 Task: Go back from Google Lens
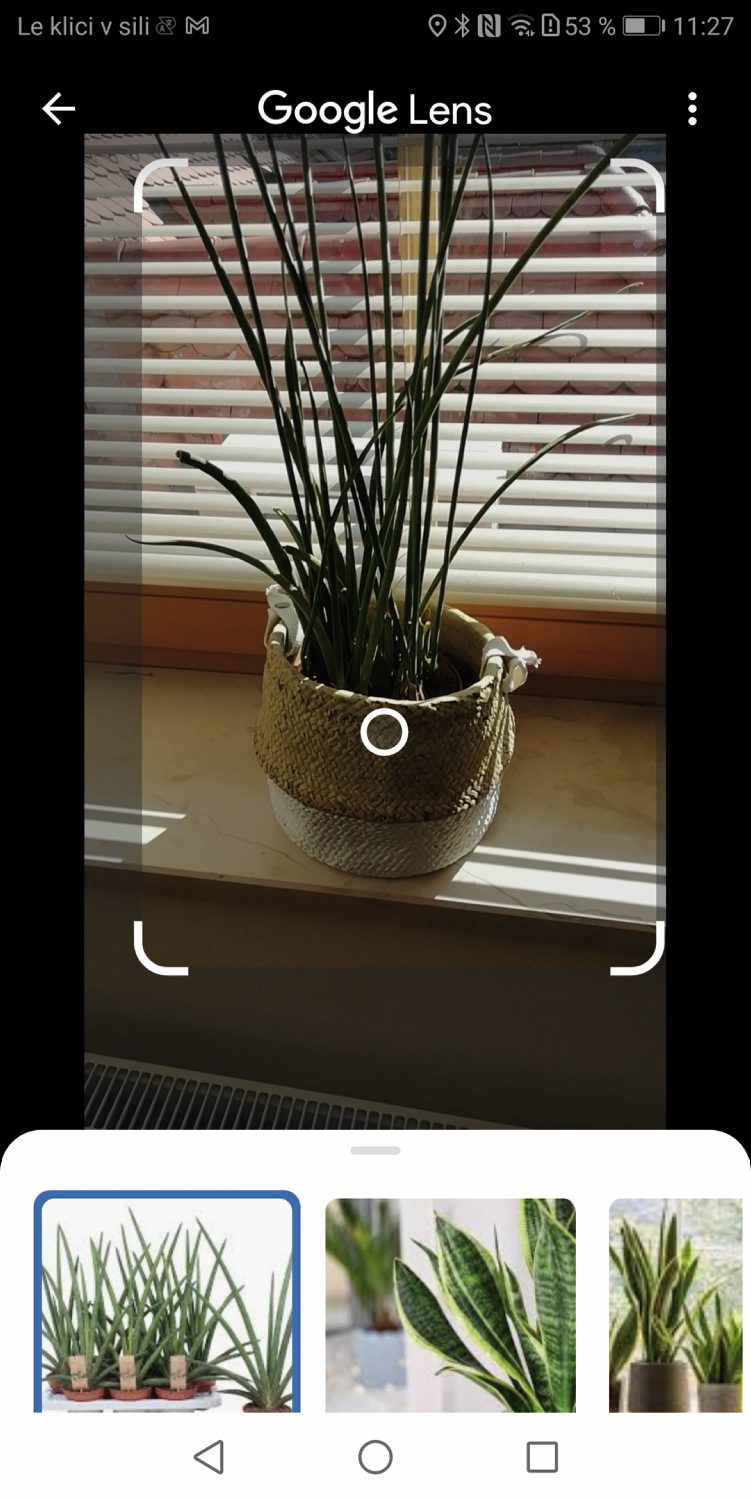point(58,109)
